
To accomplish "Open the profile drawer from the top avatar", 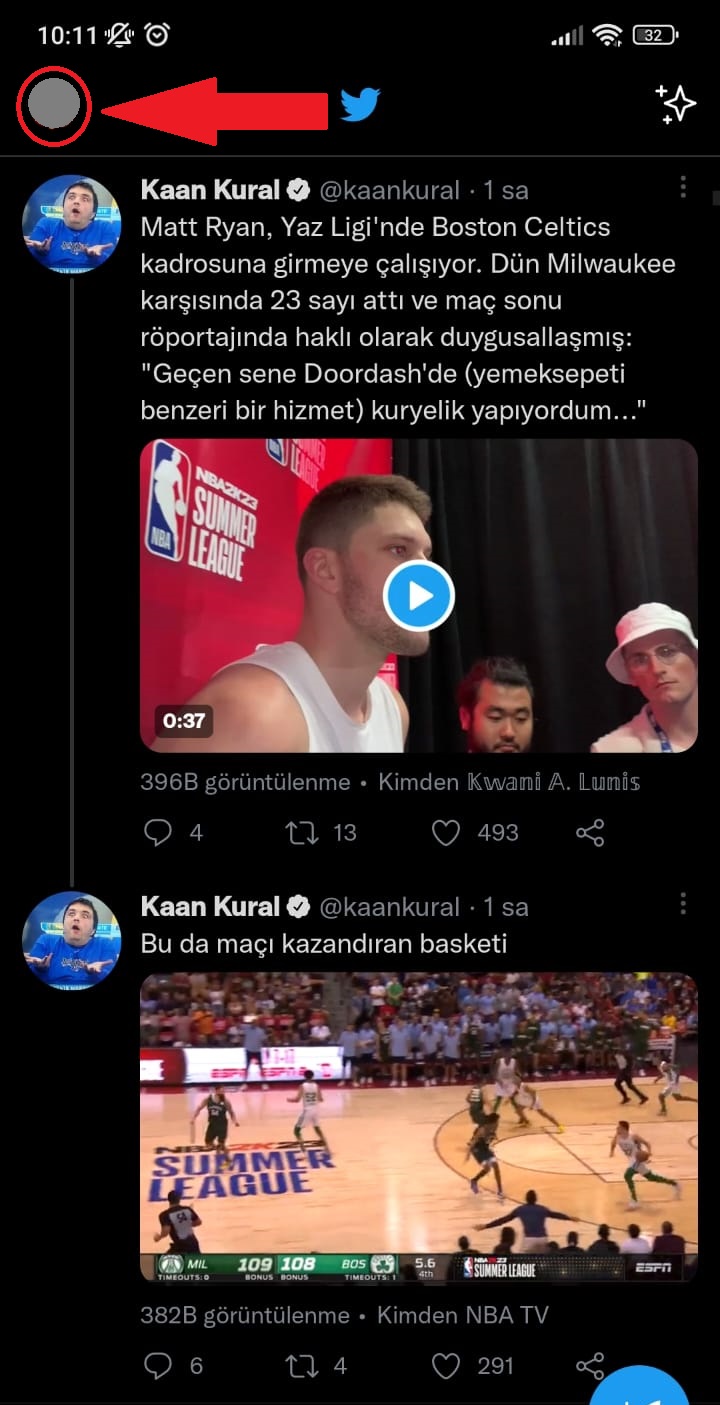I will pos(54,104).
